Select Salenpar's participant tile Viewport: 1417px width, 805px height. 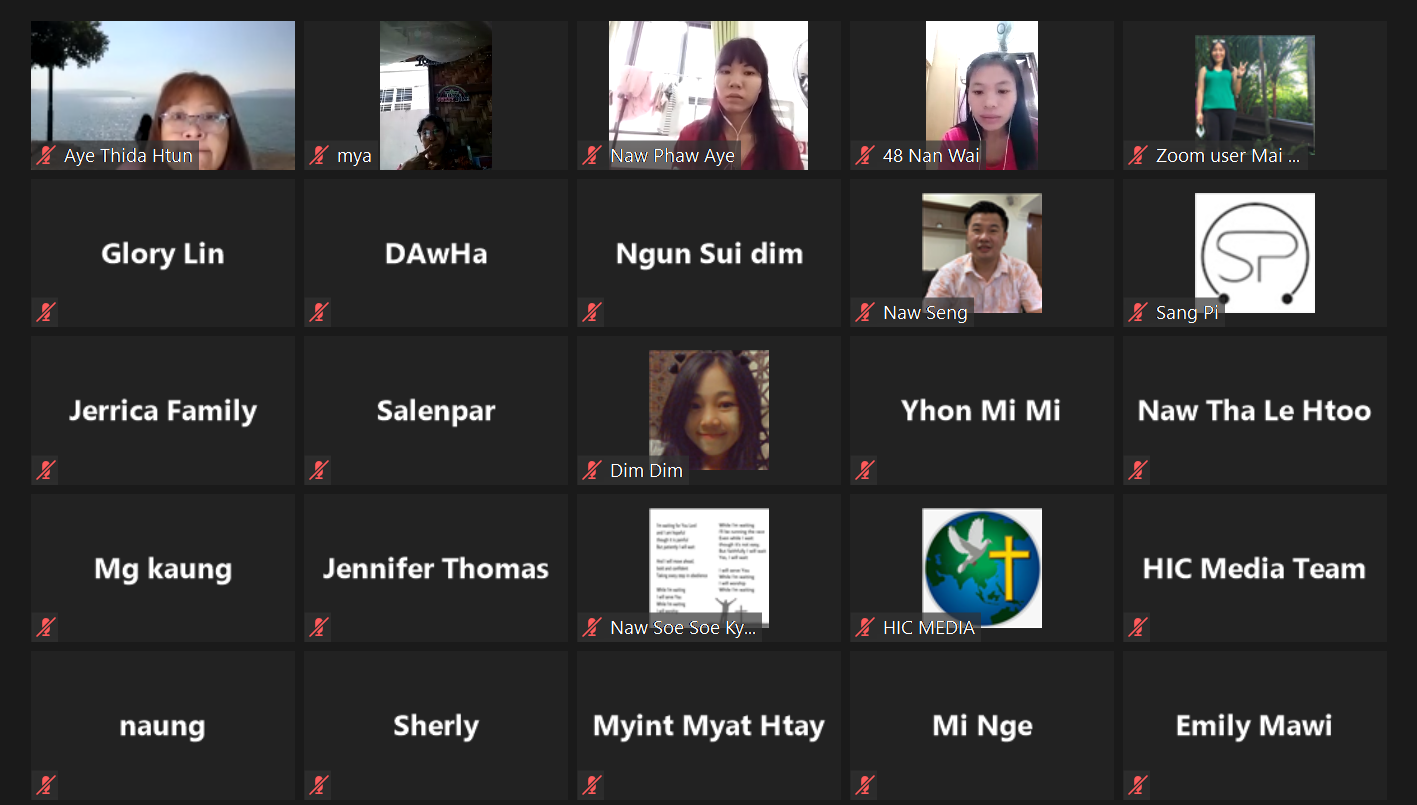click(x=436, y=410)
